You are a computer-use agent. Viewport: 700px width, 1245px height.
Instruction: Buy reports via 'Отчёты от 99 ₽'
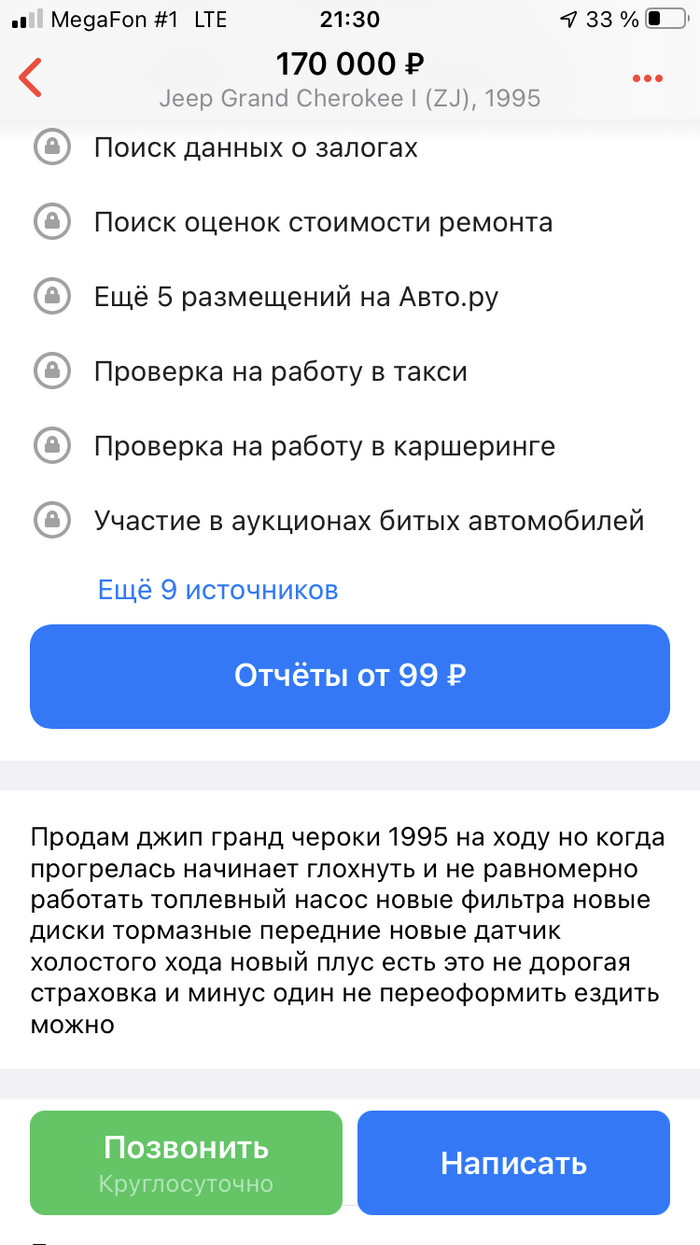pos(350,676)
